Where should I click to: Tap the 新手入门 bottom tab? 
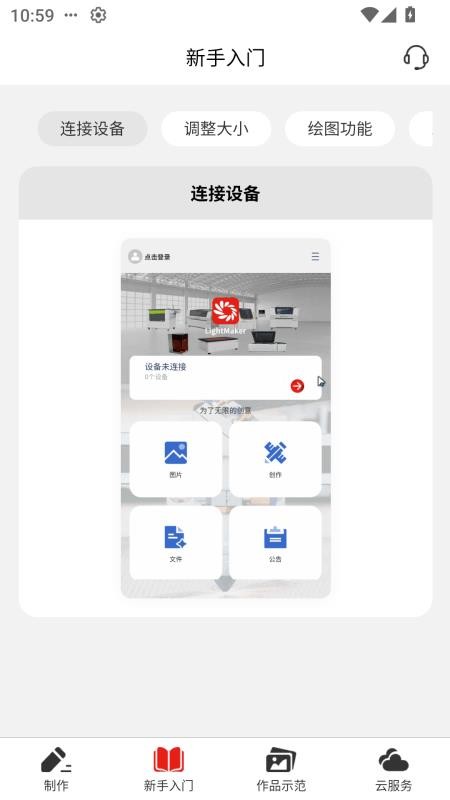[x=169, y=769]
